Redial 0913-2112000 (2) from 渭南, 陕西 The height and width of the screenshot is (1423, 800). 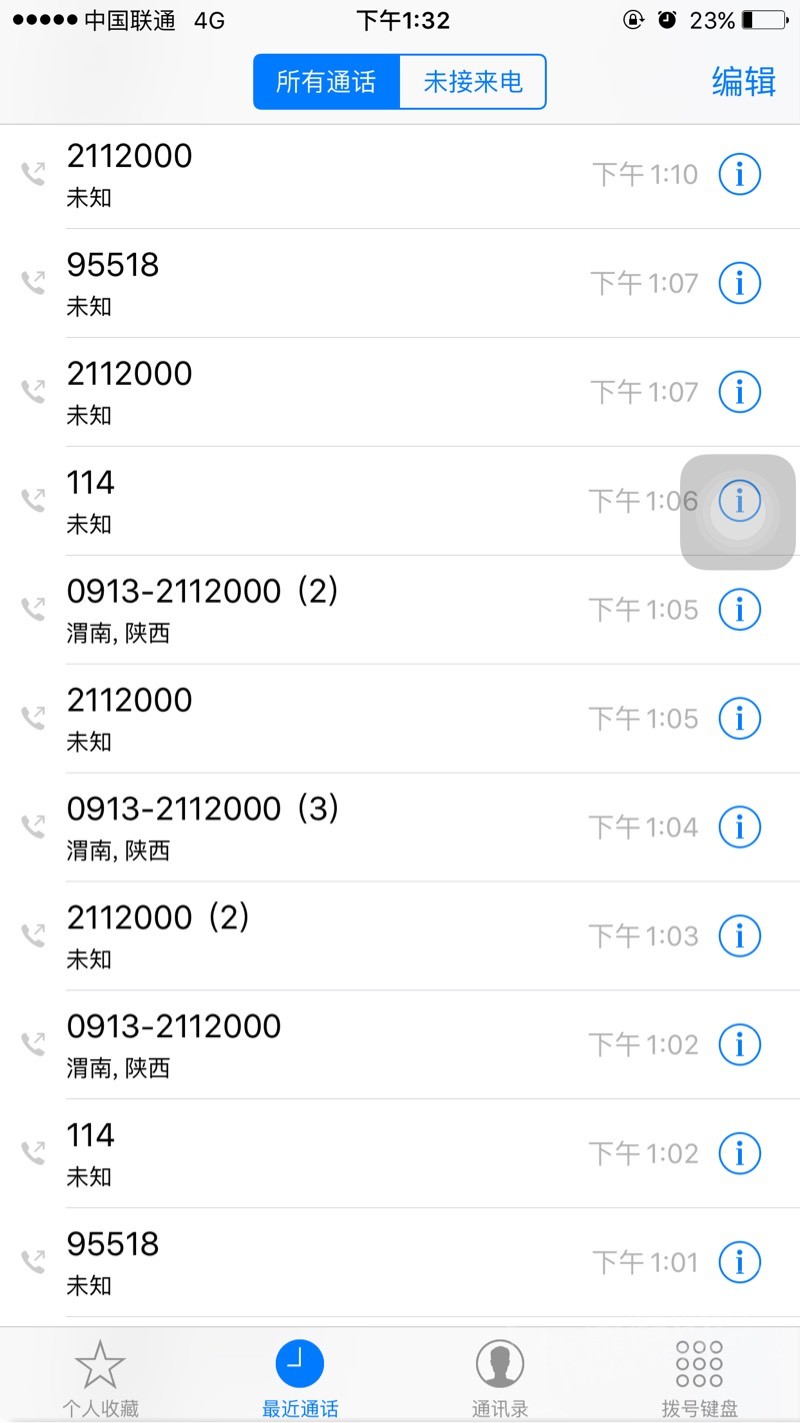[x=300, y=609]
